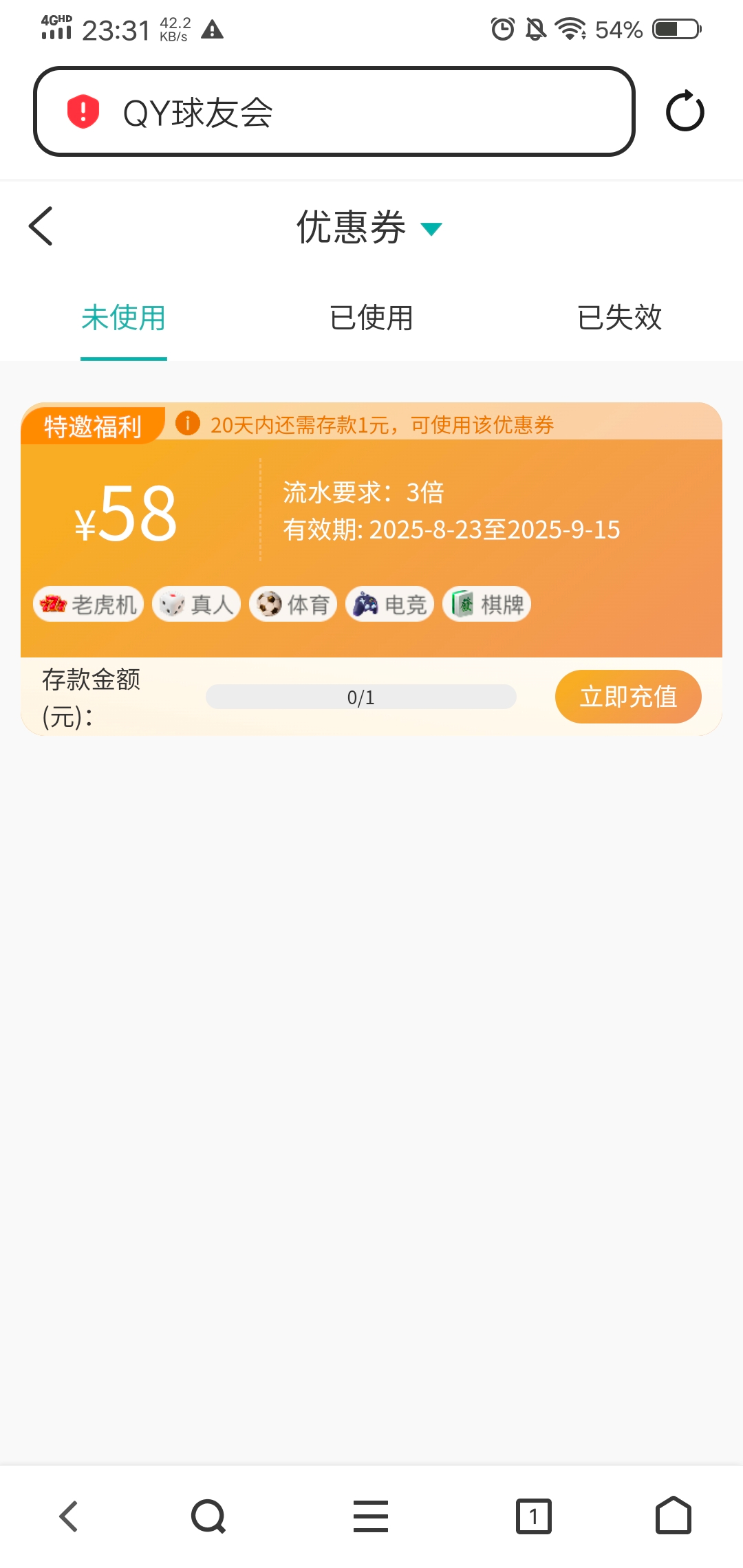
Task: Open the ¥58 特邀福利 coupon card
Action: [371, 523]
